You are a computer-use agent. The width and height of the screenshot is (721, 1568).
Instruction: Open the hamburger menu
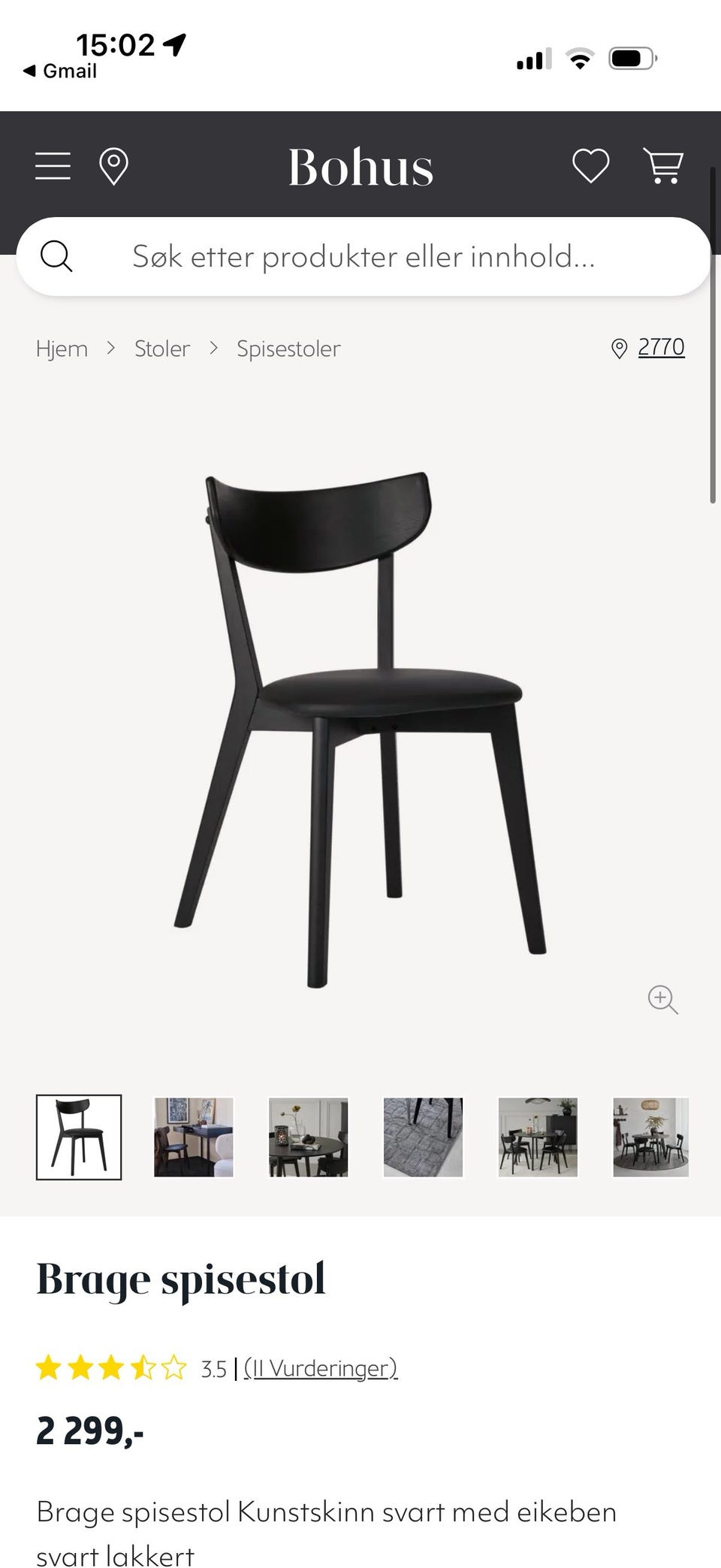click(x=53, y=166)
